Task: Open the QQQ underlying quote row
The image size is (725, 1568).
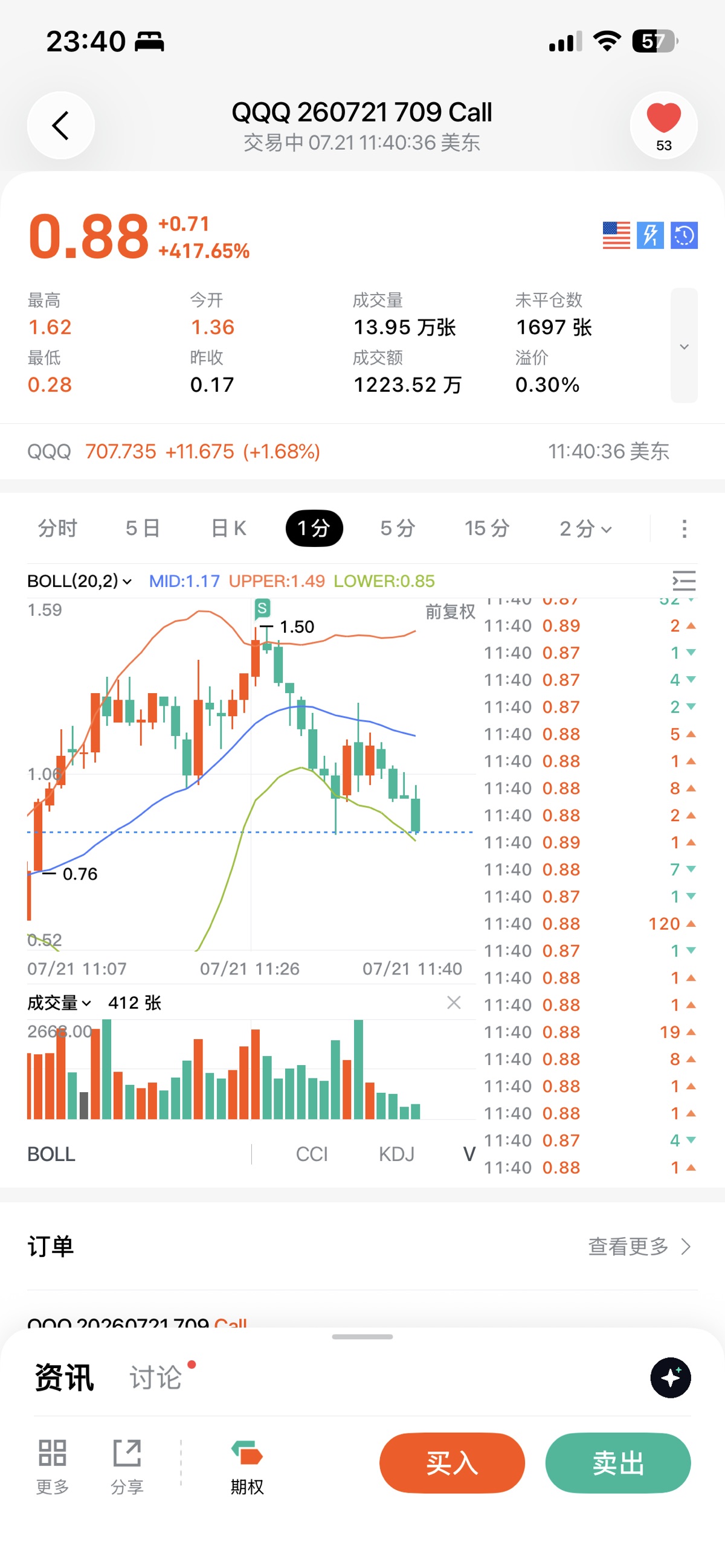Action: tap(362, 452)
